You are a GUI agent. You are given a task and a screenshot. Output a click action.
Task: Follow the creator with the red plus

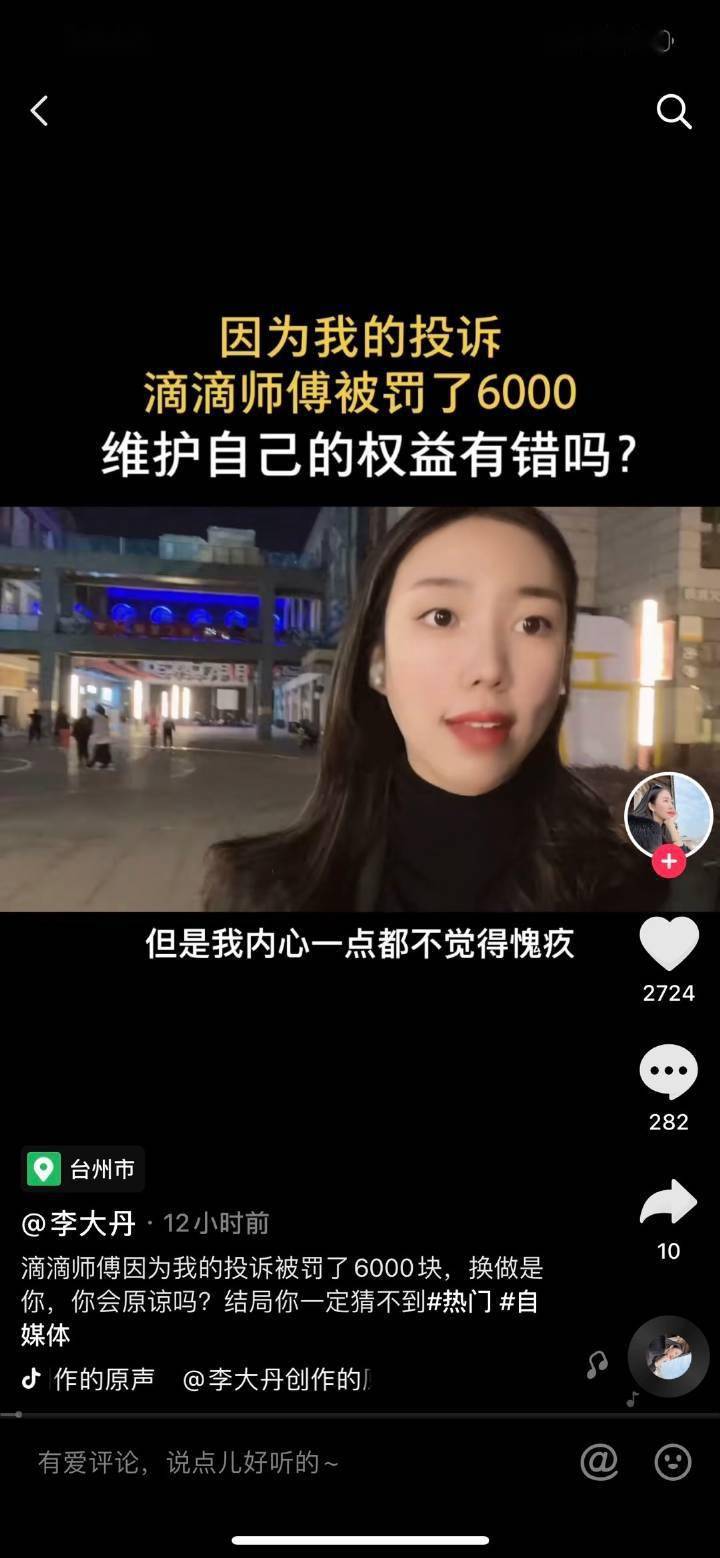[668, 861]
